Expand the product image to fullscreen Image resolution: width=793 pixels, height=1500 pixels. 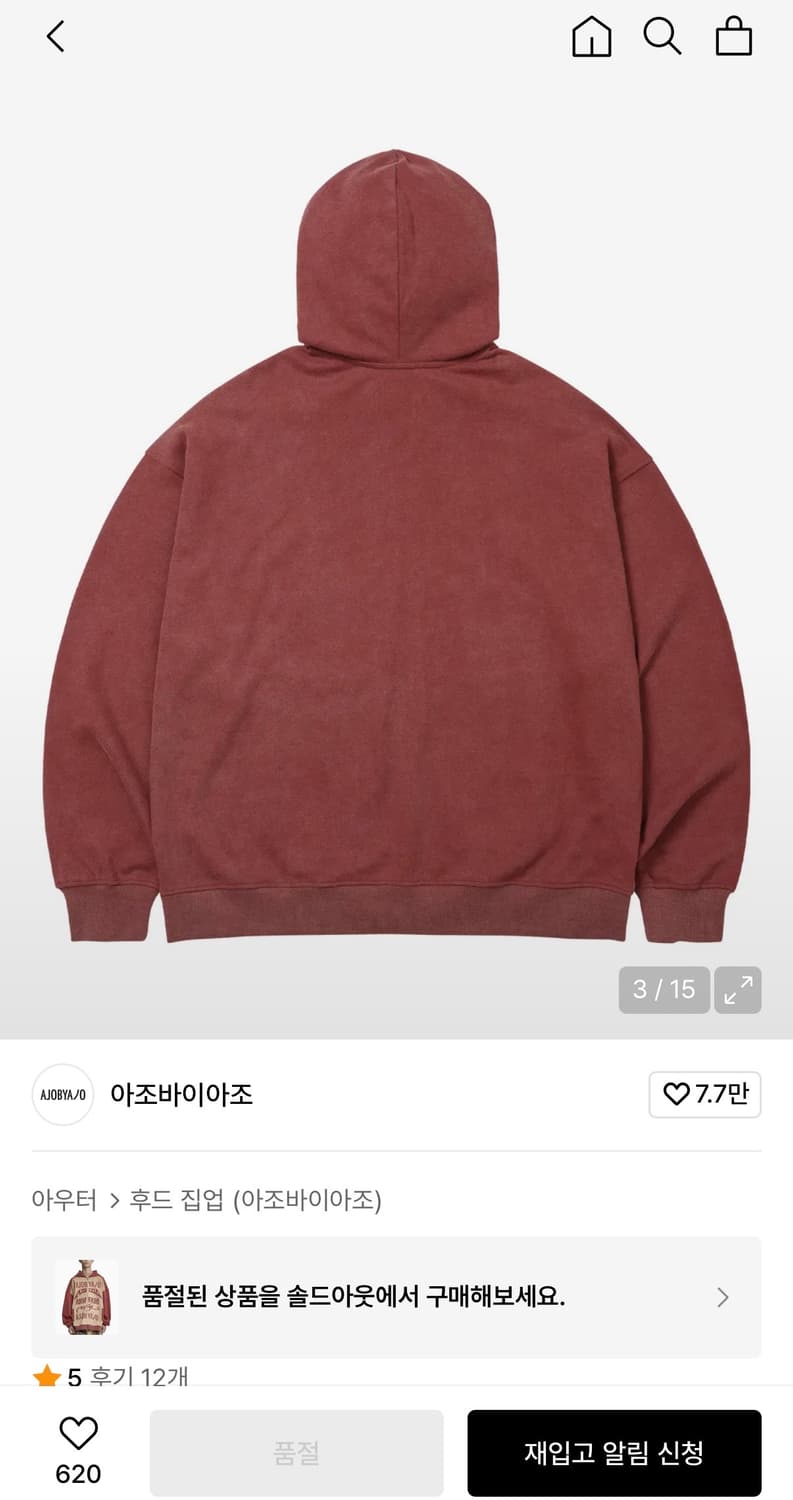(x=737, y=990)
